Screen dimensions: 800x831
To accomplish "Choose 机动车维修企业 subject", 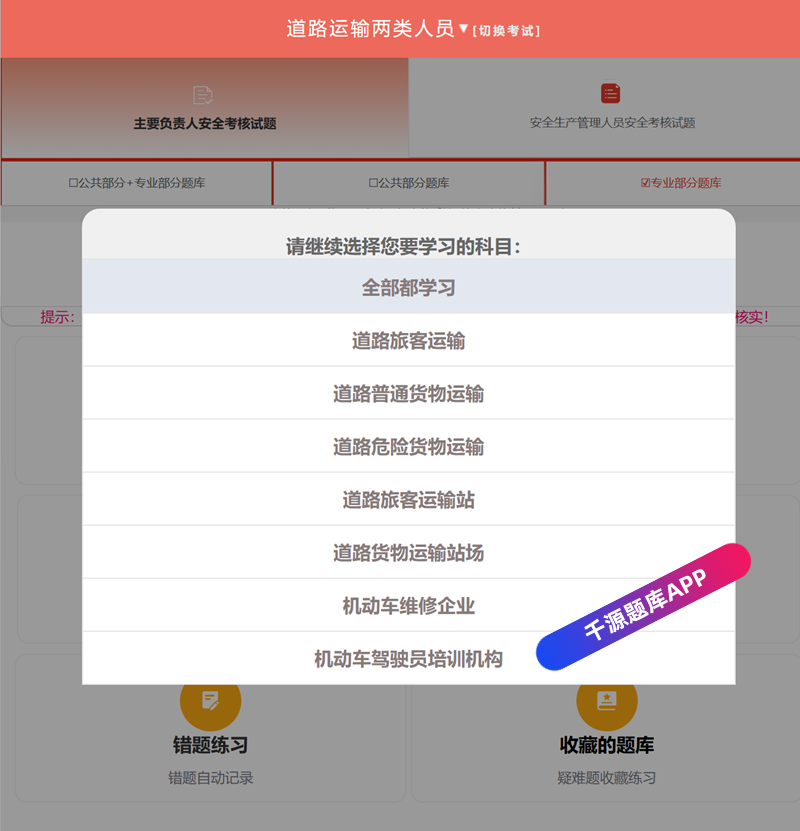I will pyautogui.click(x=408, y=606).
